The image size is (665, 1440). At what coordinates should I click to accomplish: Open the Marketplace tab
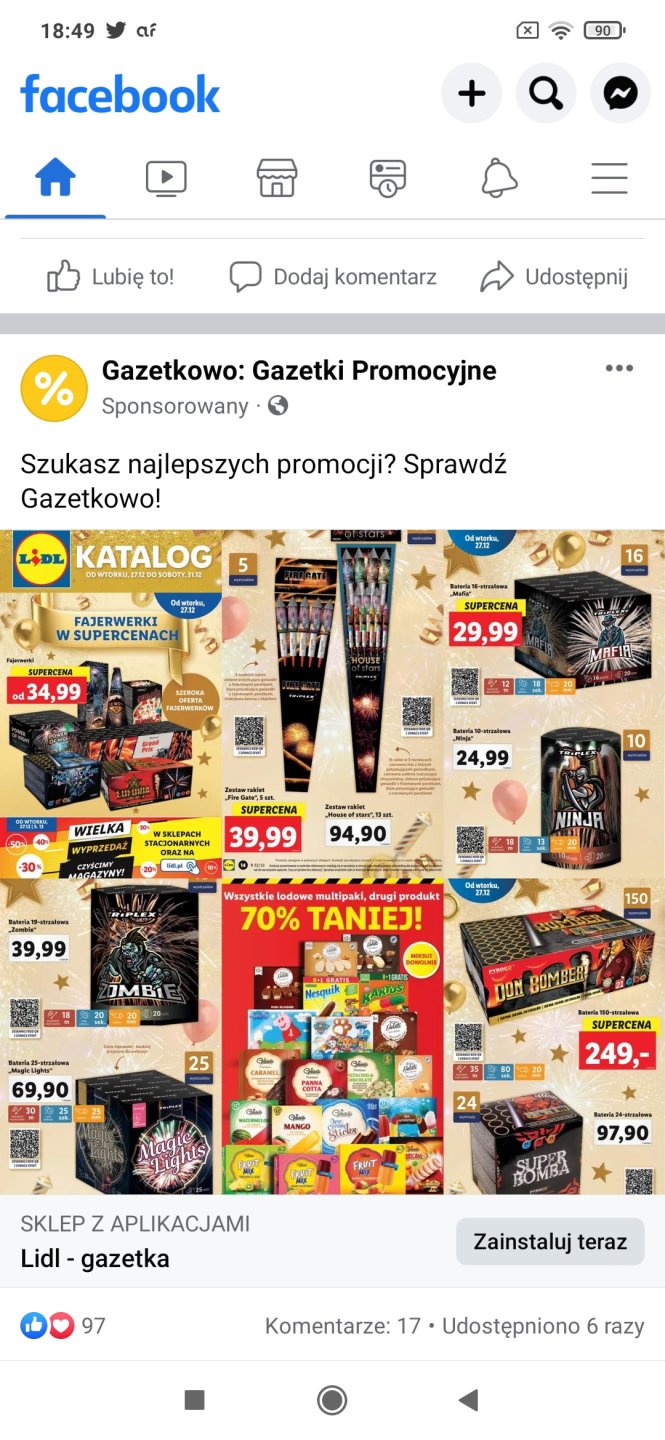pos(277,179)
